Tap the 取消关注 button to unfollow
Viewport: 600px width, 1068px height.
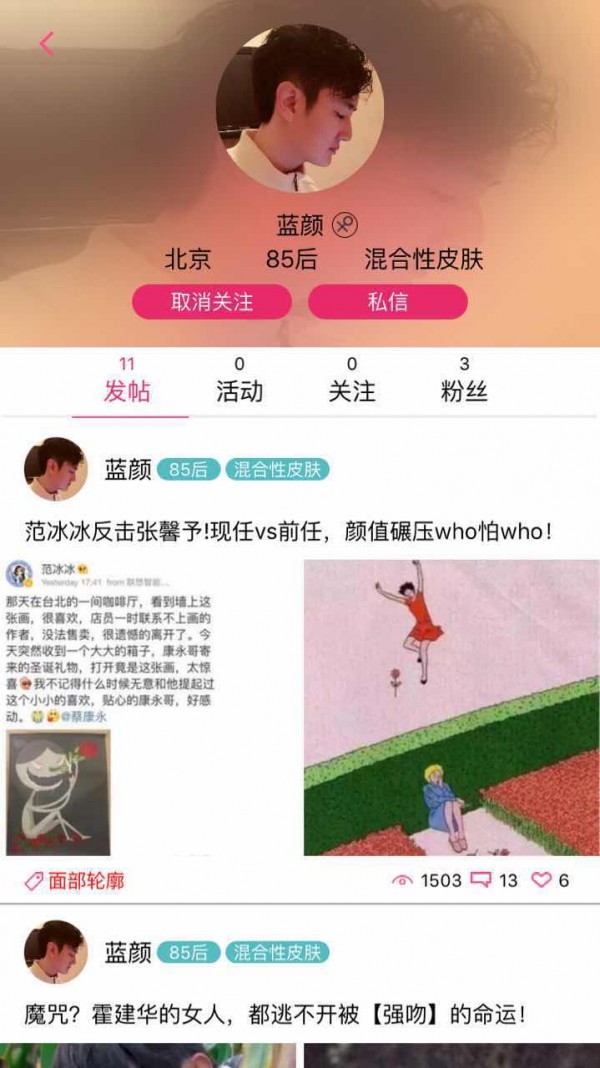(211, 302)
